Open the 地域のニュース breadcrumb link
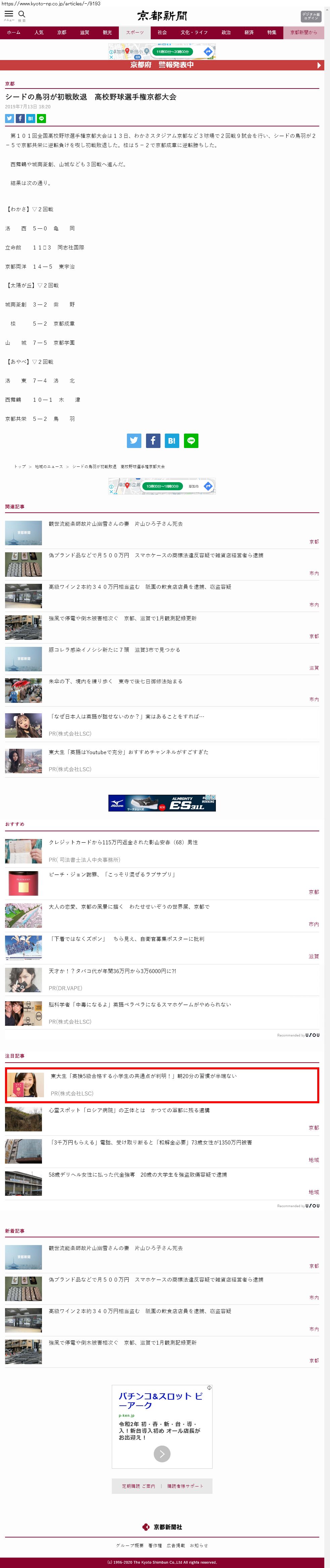The image size is (330, 1568). click(49, 466)
